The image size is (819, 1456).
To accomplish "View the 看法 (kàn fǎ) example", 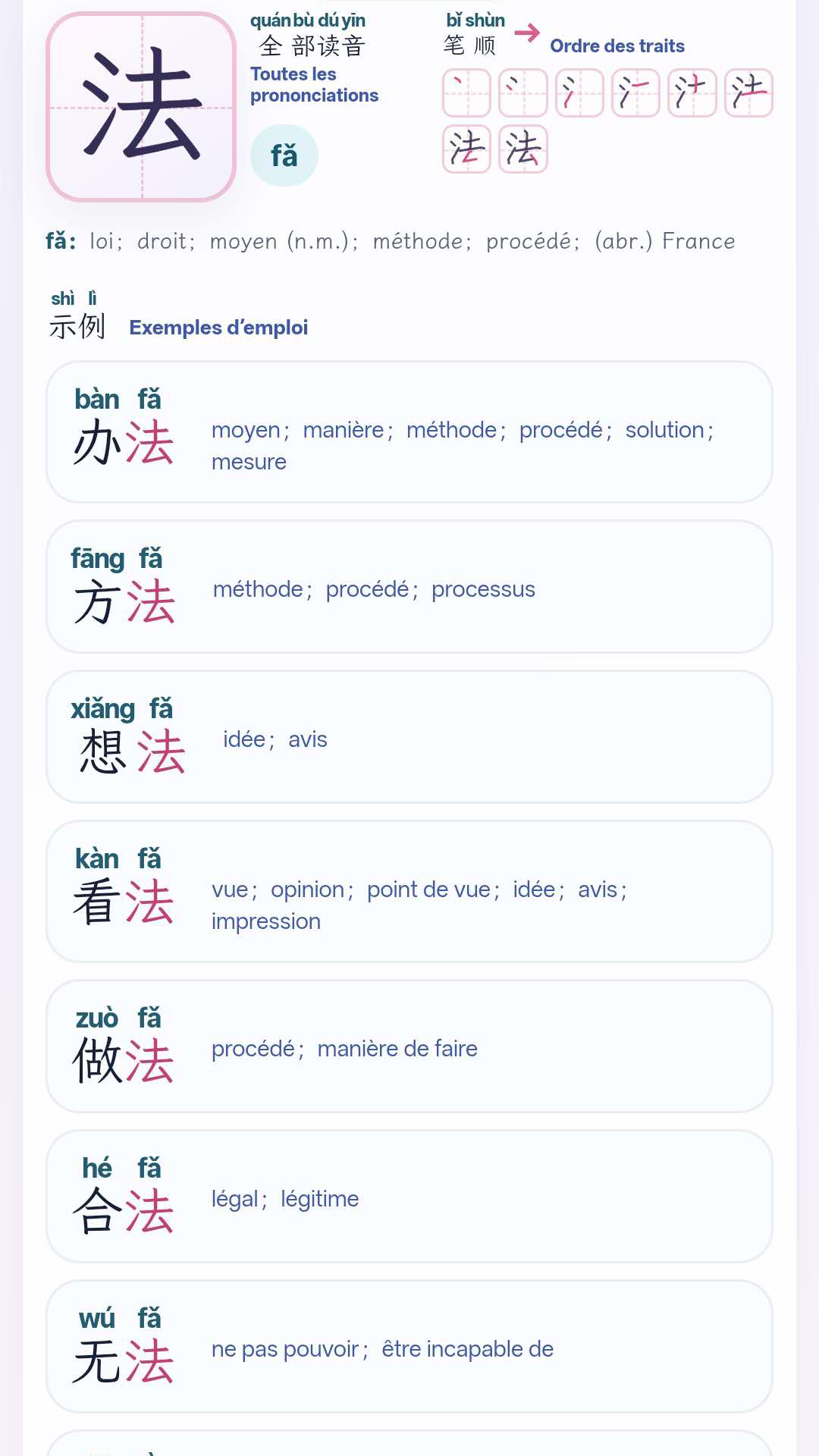I will pyautogui.click(x=409, y=892).
